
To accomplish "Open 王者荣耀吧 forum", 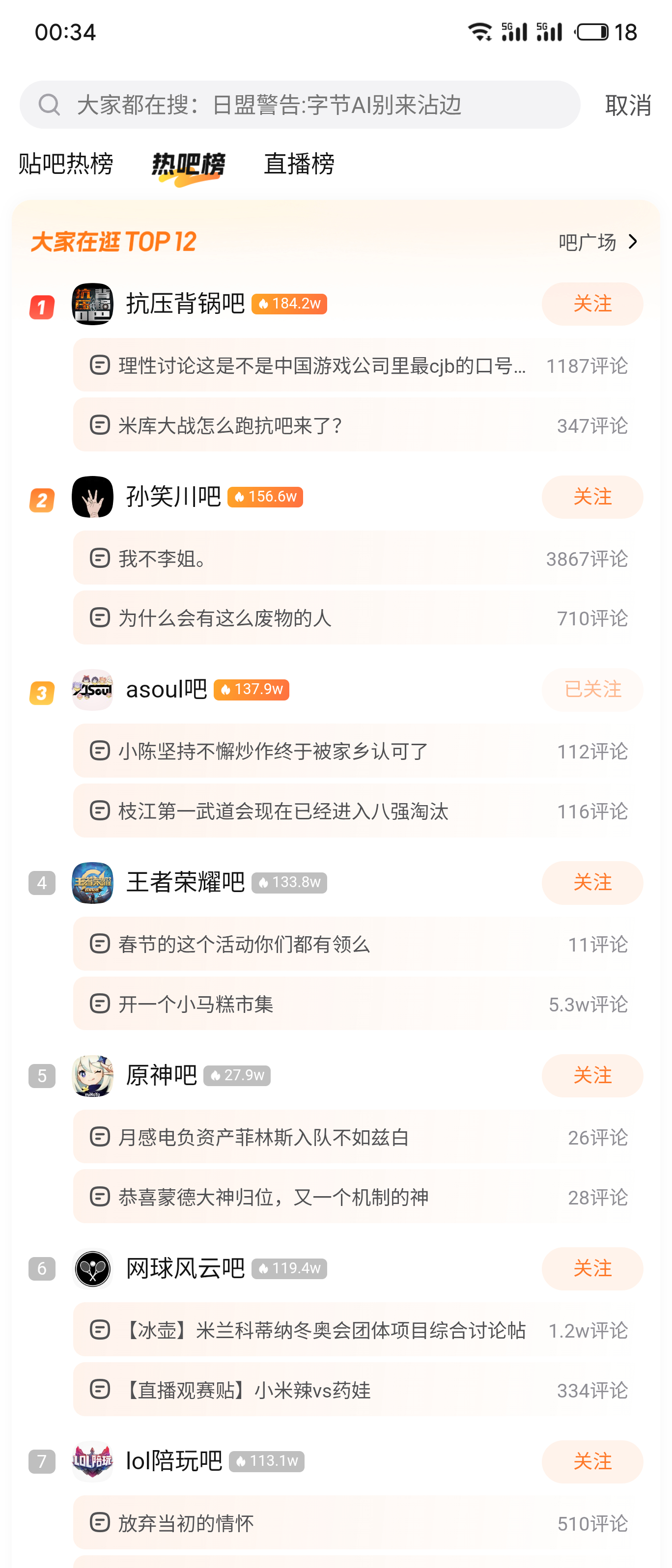I will (185, 882).
